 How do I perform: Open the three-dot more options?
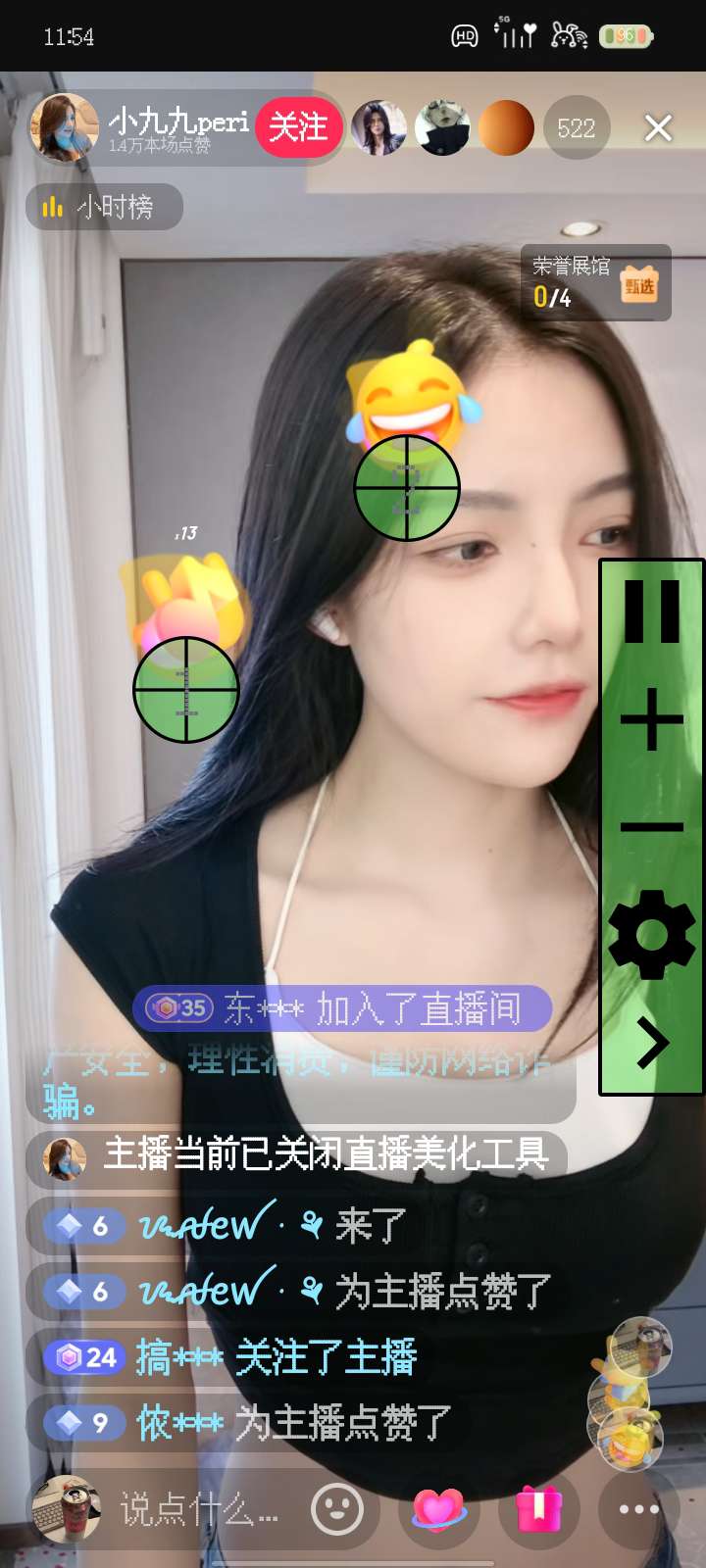(x=638, y=1509)
